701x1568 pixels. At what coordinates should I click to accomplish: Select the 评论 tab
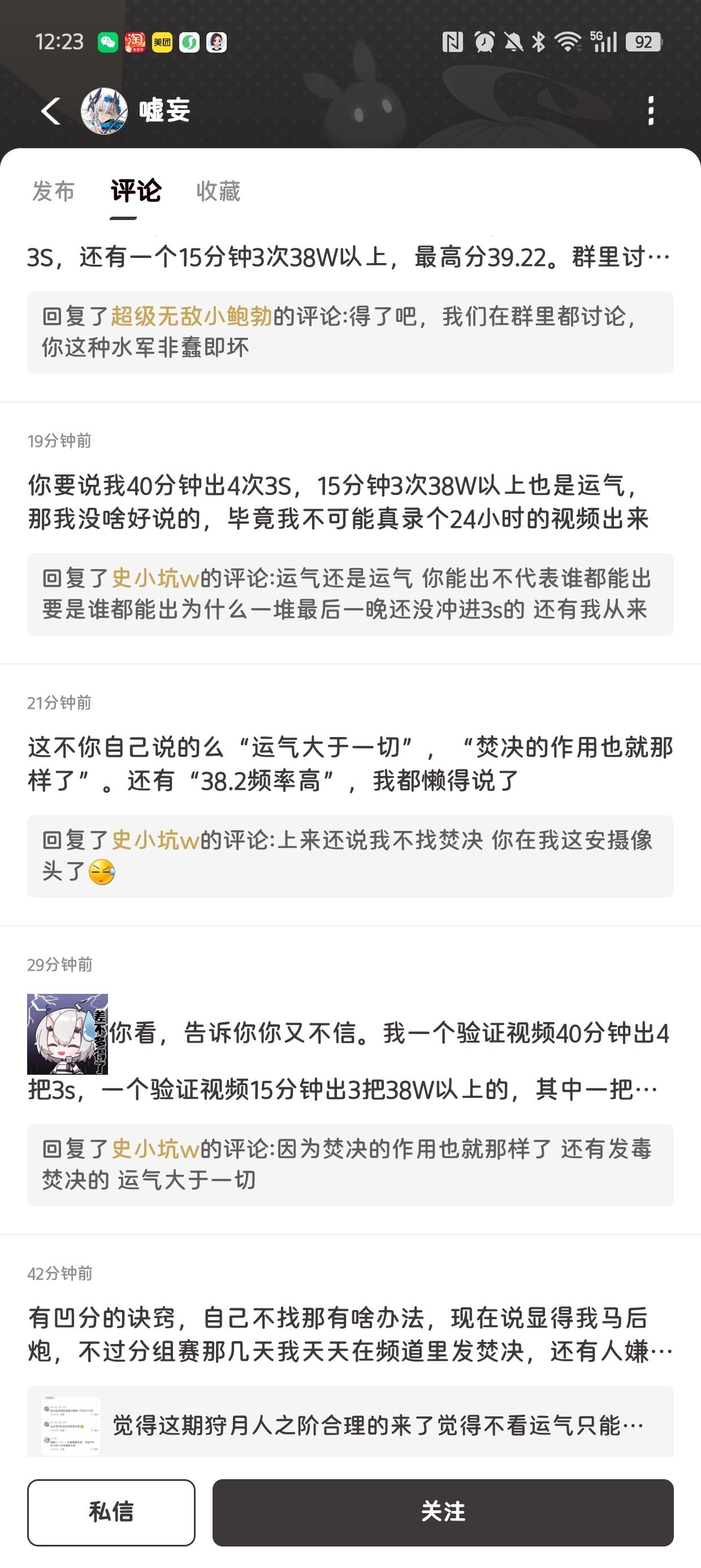[136, 191]
